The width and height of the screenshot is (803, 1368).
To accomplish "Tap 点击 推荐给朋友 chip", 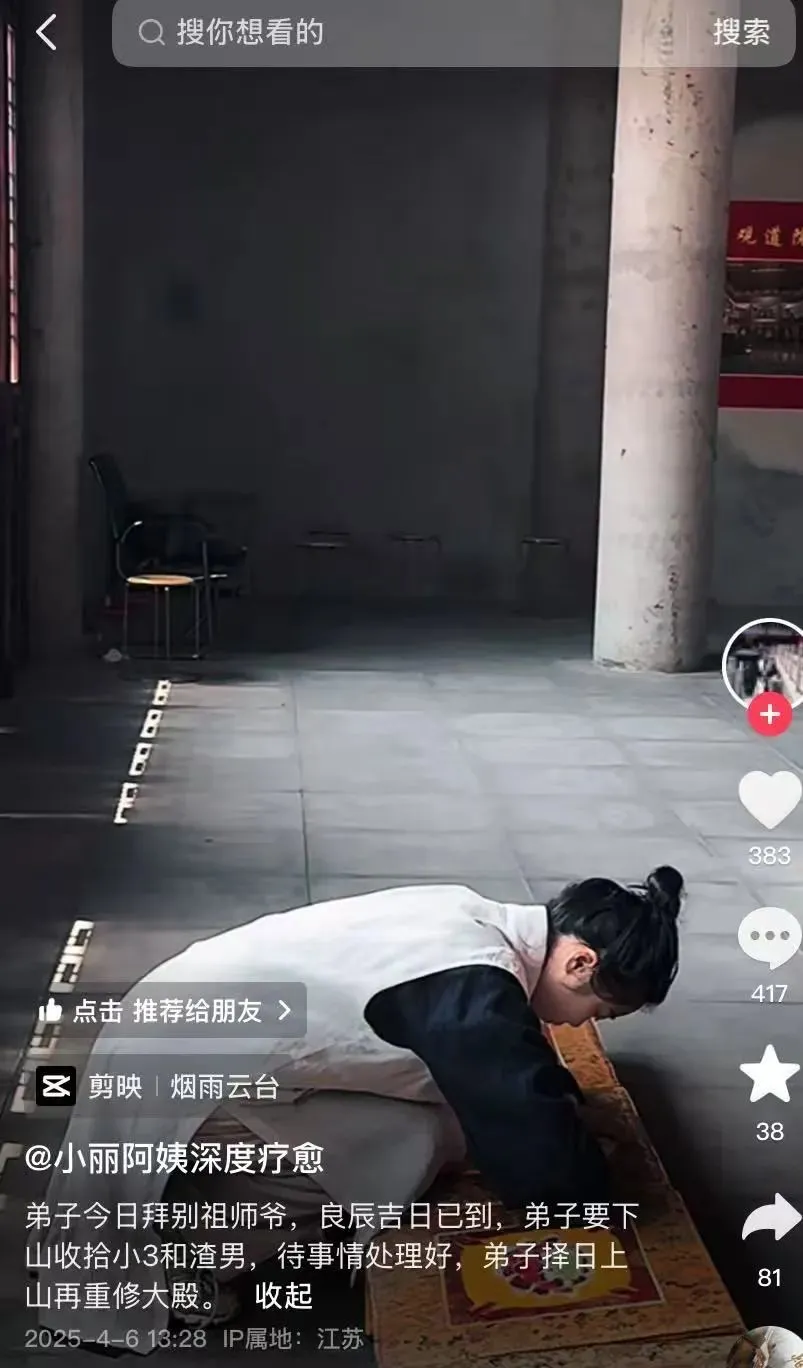I will click(166, 1010).
